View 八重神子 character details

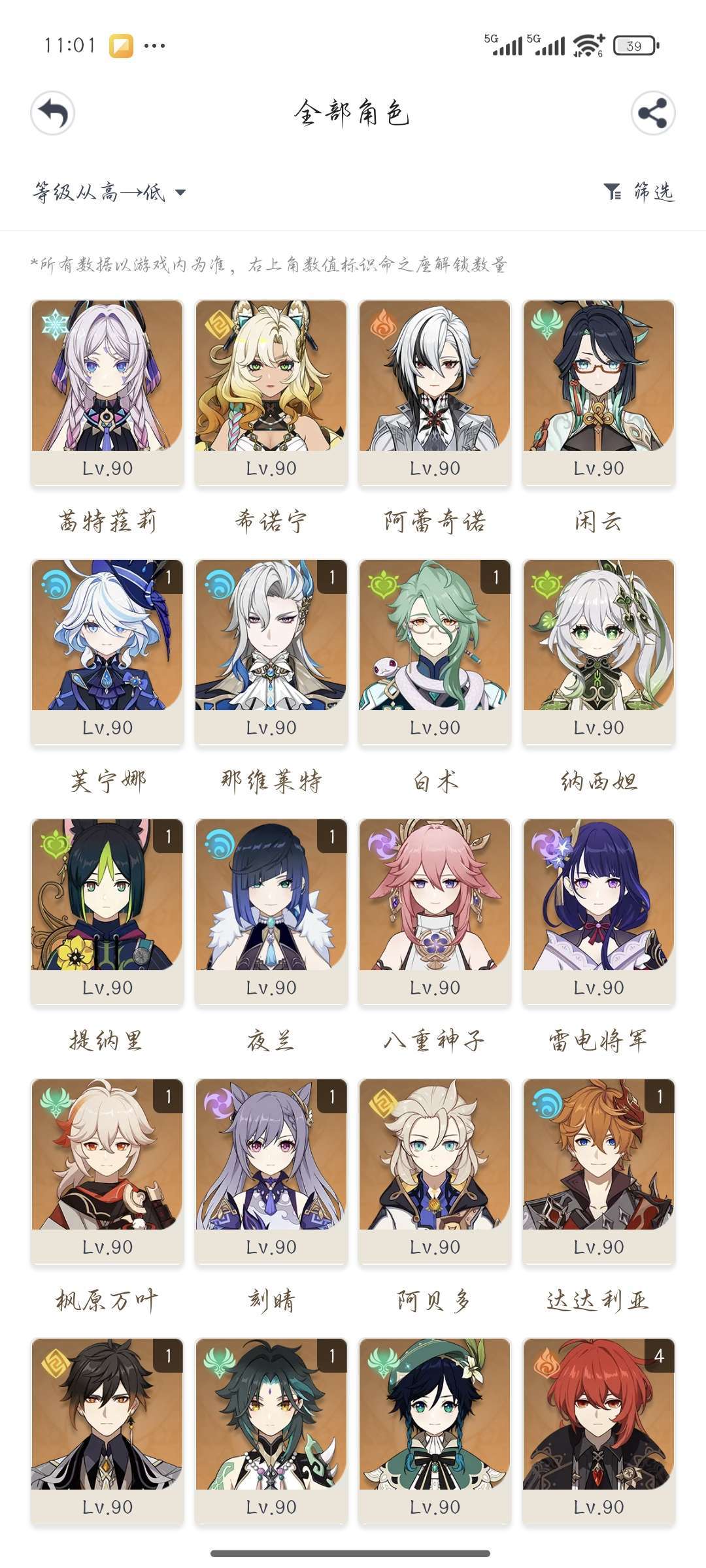[435, 912]
